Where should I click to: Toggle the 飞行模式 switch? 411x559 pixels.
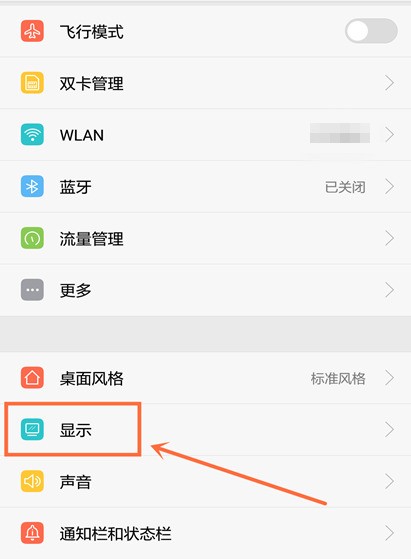(371, 31)
